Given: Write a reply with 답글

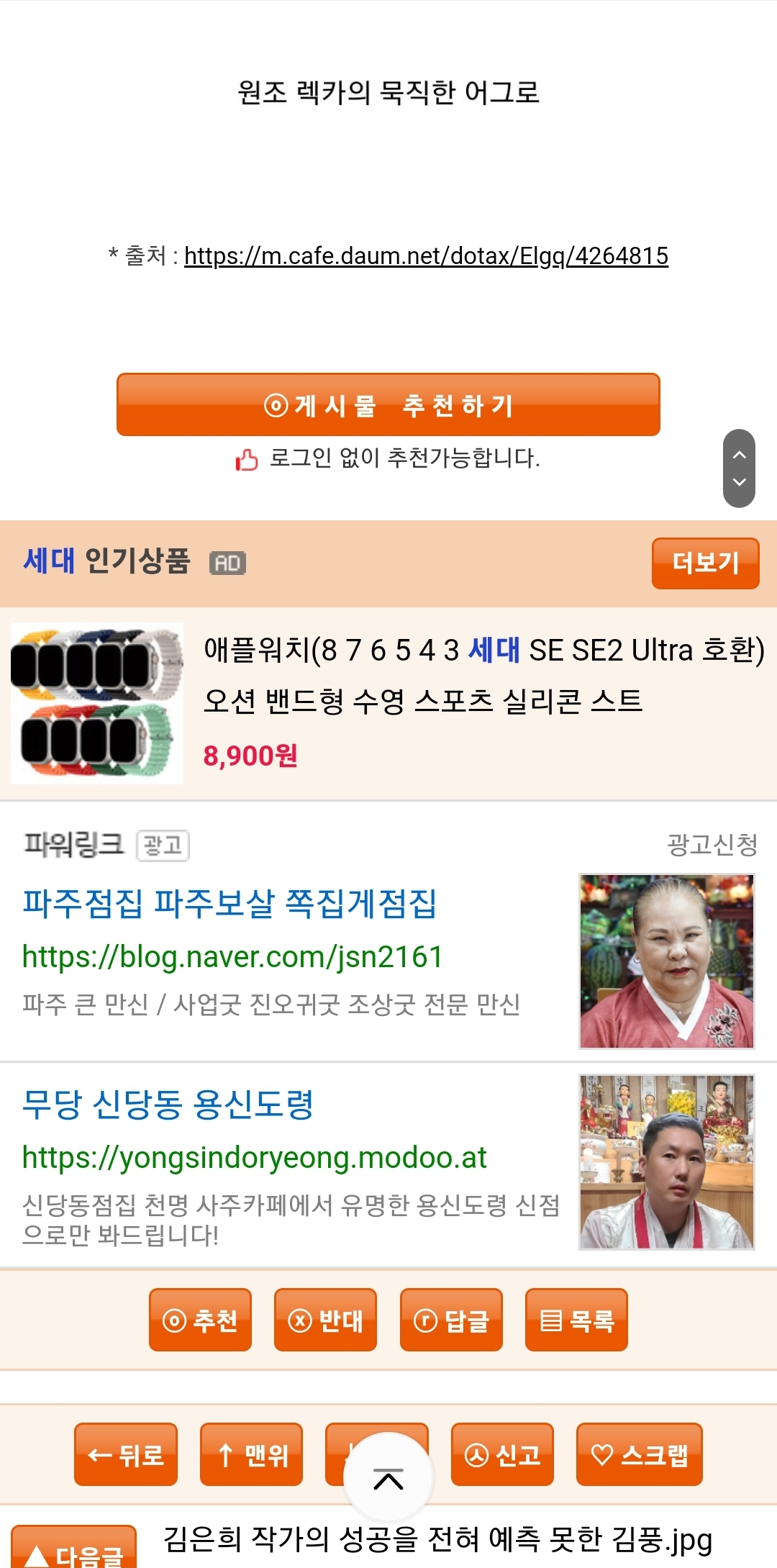Looking at the screenshot, I should point(451,1320).
